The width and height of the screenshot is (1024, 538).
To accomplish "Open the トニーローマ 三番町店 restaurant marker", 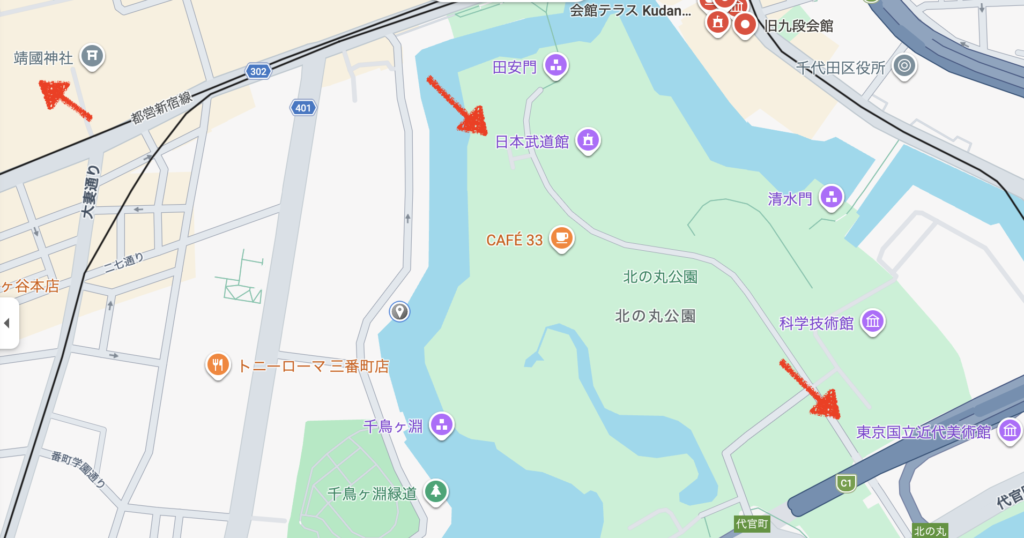I will tap(218, 365).
